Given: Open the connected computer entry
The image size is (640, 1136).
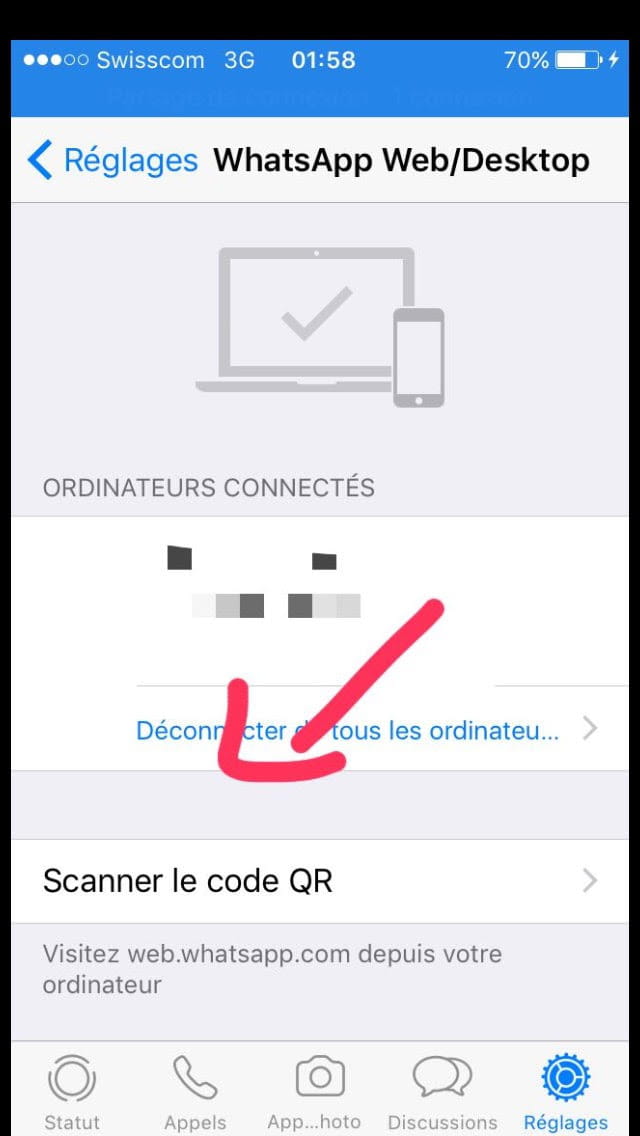Looking at the screenshot, I should tap(320, 601).
